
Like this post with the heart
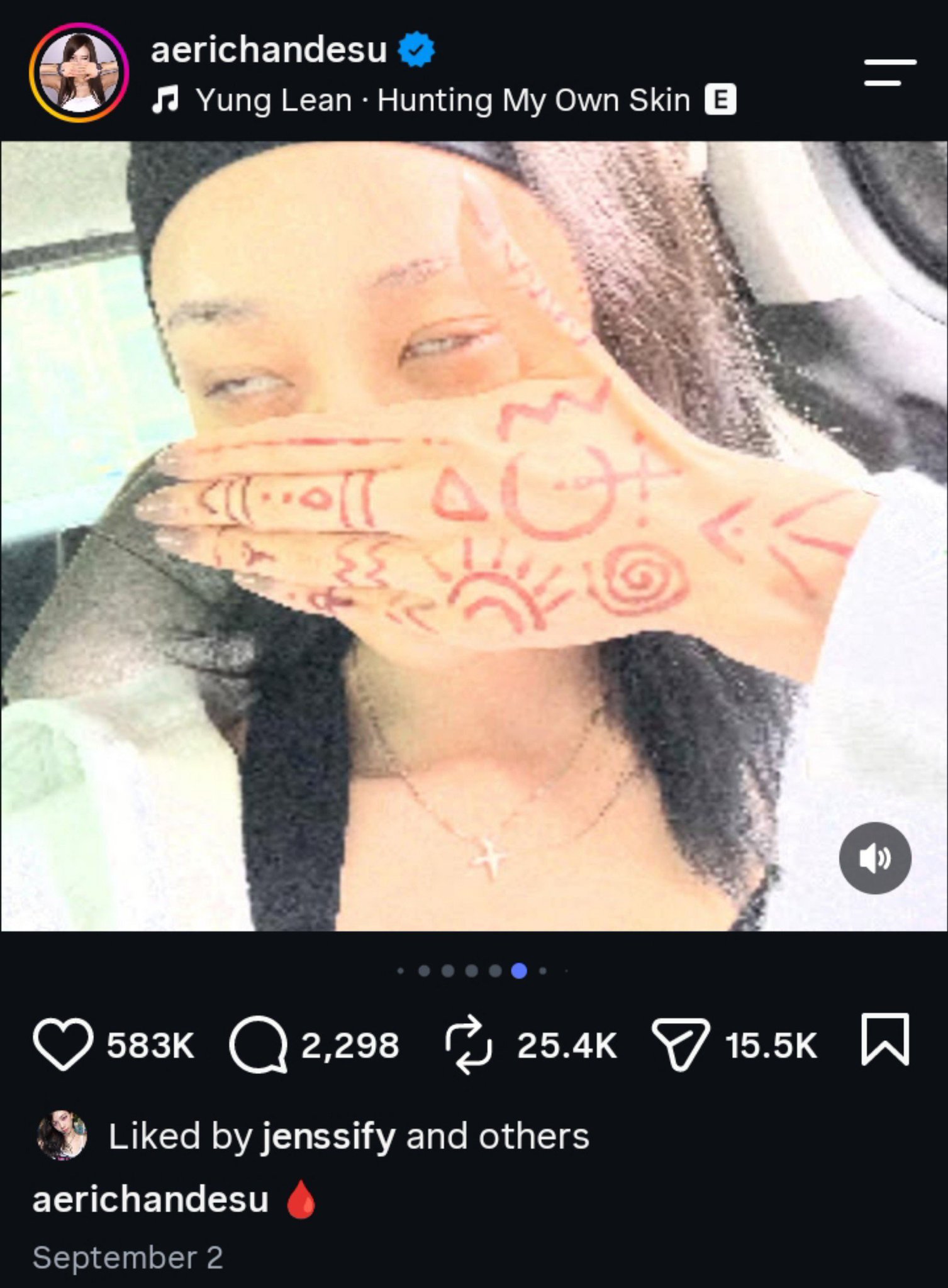(x=63, y=1045)
